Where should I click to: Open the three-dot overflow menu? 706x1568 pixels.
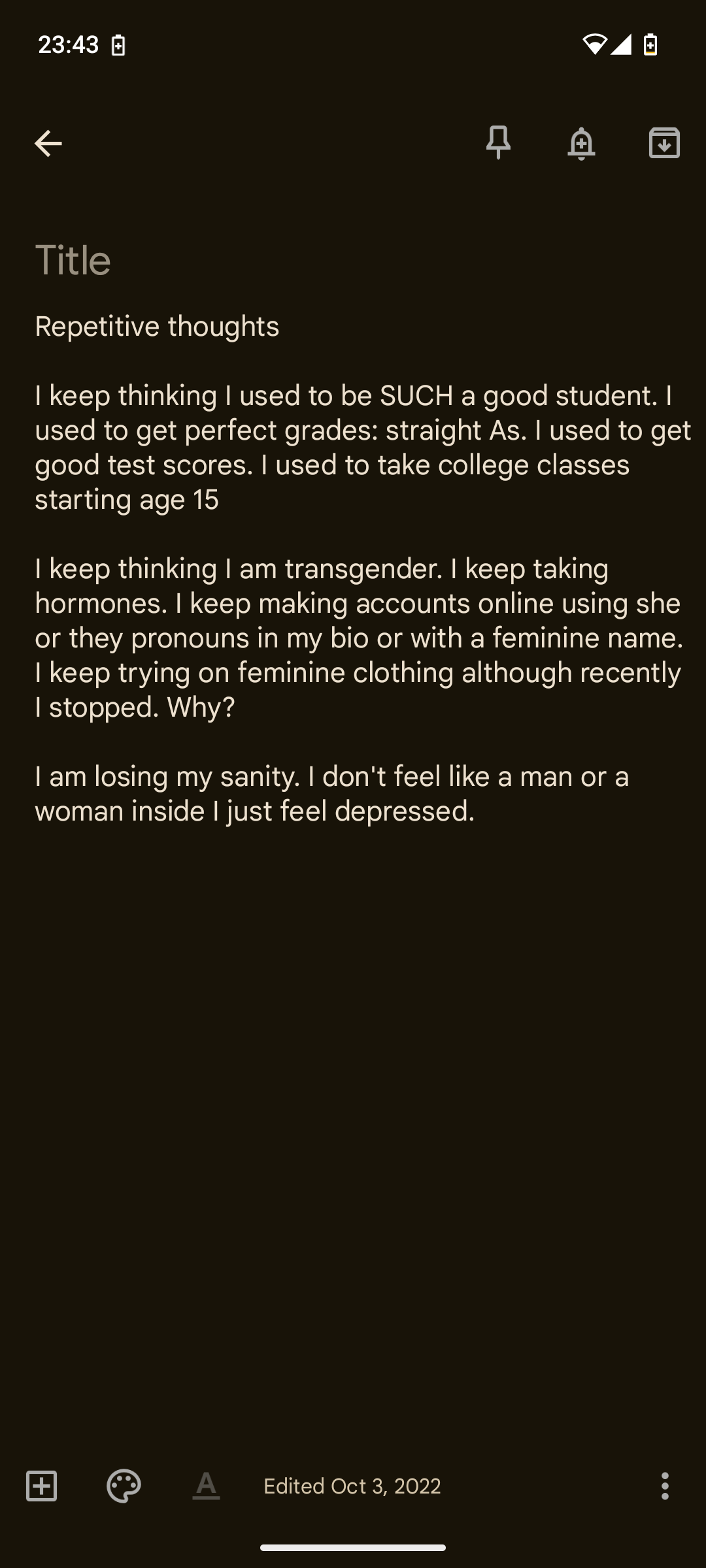[x=665, y=1486]
